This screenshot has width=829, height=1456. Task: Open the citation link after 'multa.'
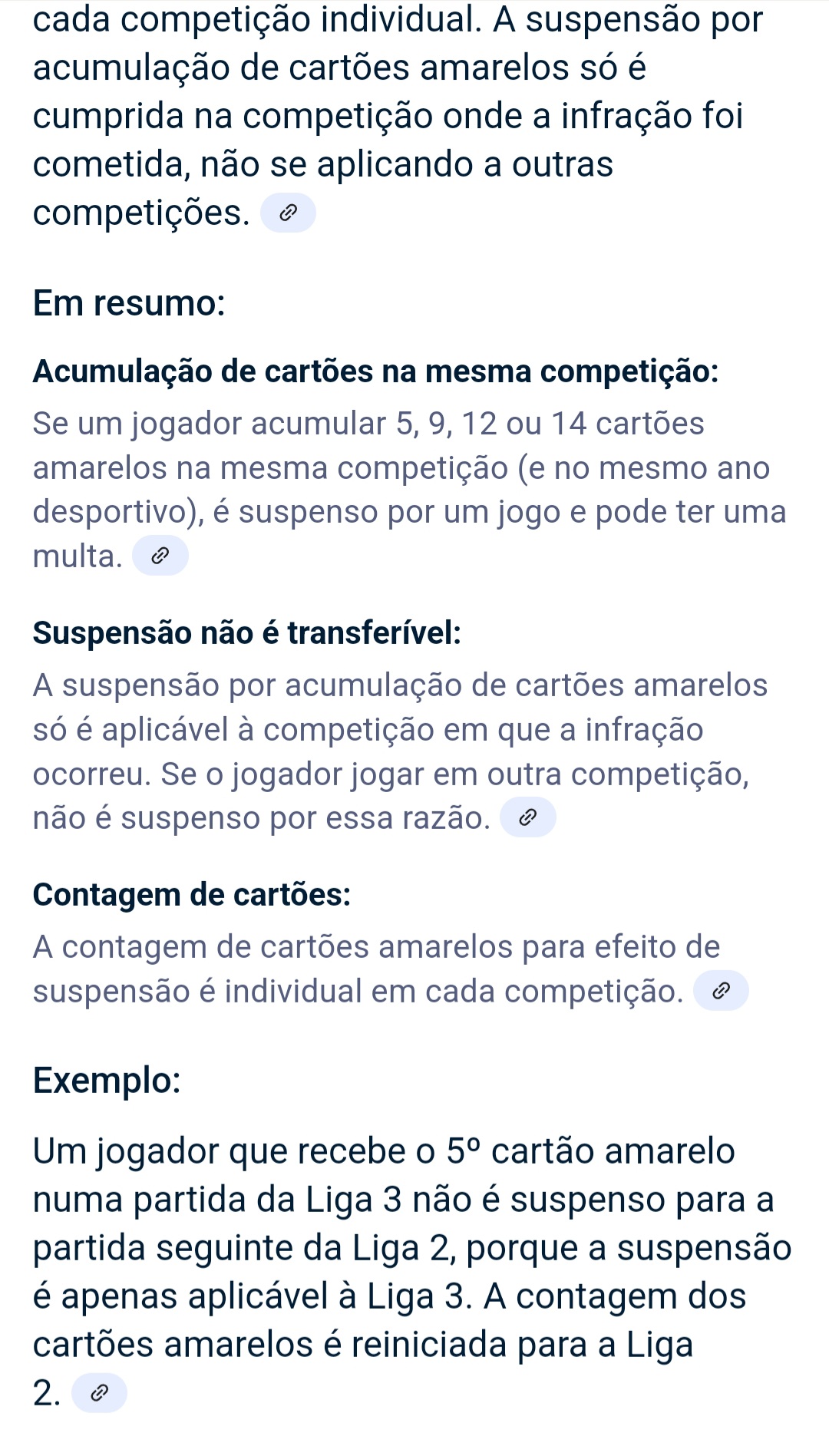(x=160, y=556)
